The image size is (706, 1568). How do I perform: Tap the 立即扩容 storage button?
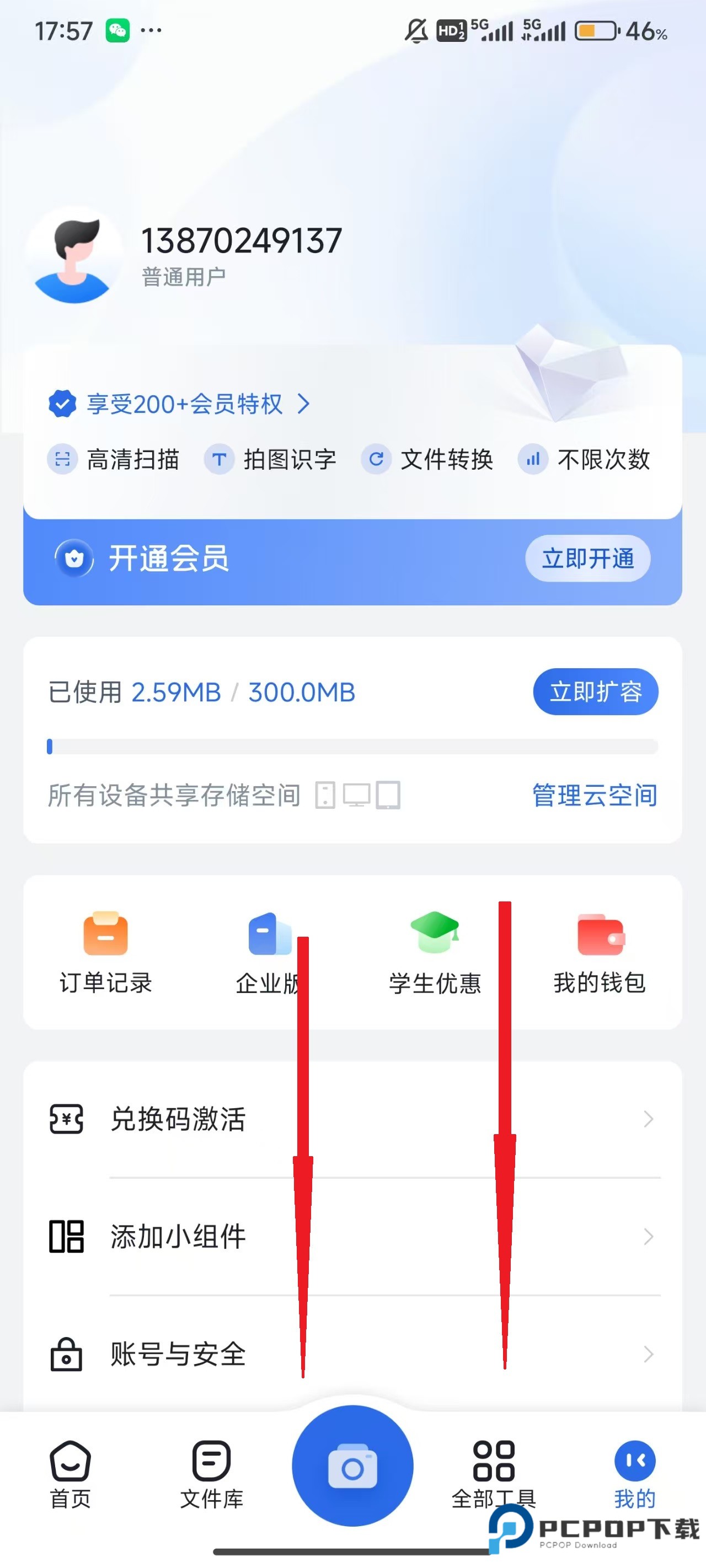click(x=595, y=691)
